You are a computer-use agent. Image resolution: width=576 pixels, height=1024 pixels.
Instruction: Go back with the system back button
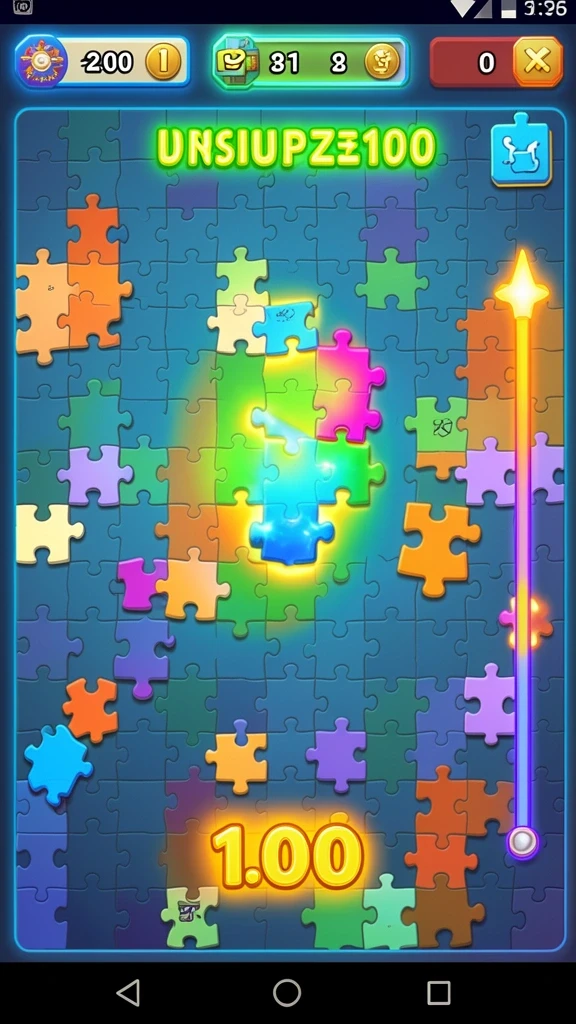(x=128, y=993)
